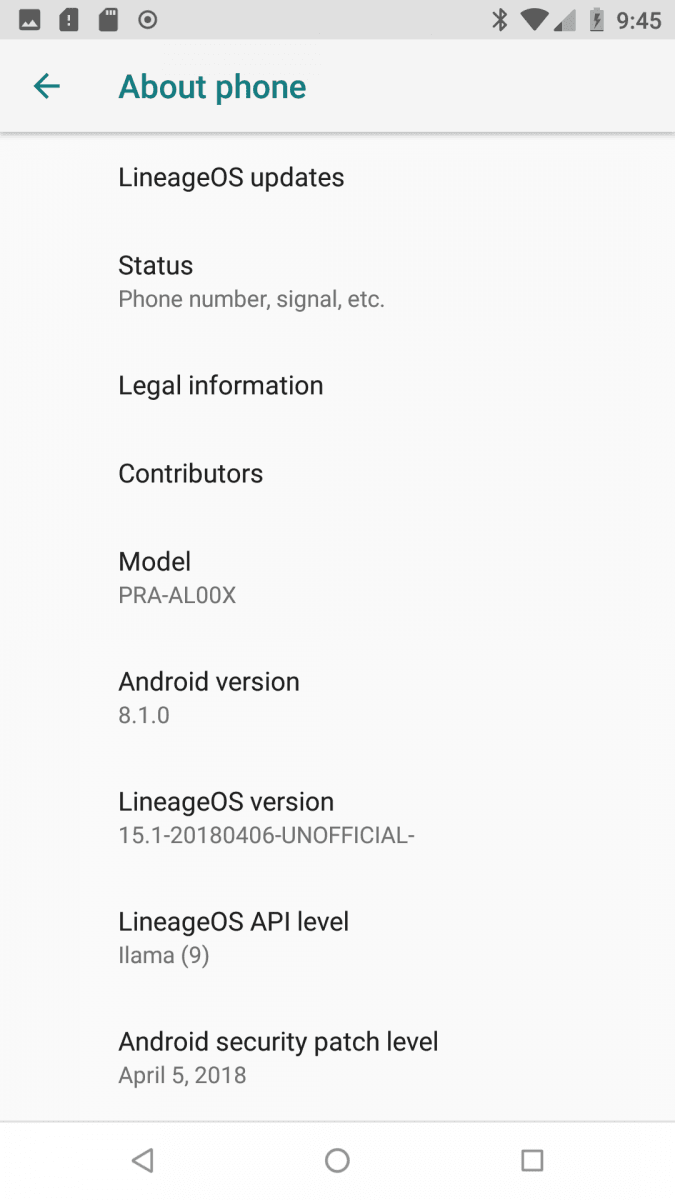Go back using the app bar arrow
This screenshot has width=675, height=1200.
[47, 87]
